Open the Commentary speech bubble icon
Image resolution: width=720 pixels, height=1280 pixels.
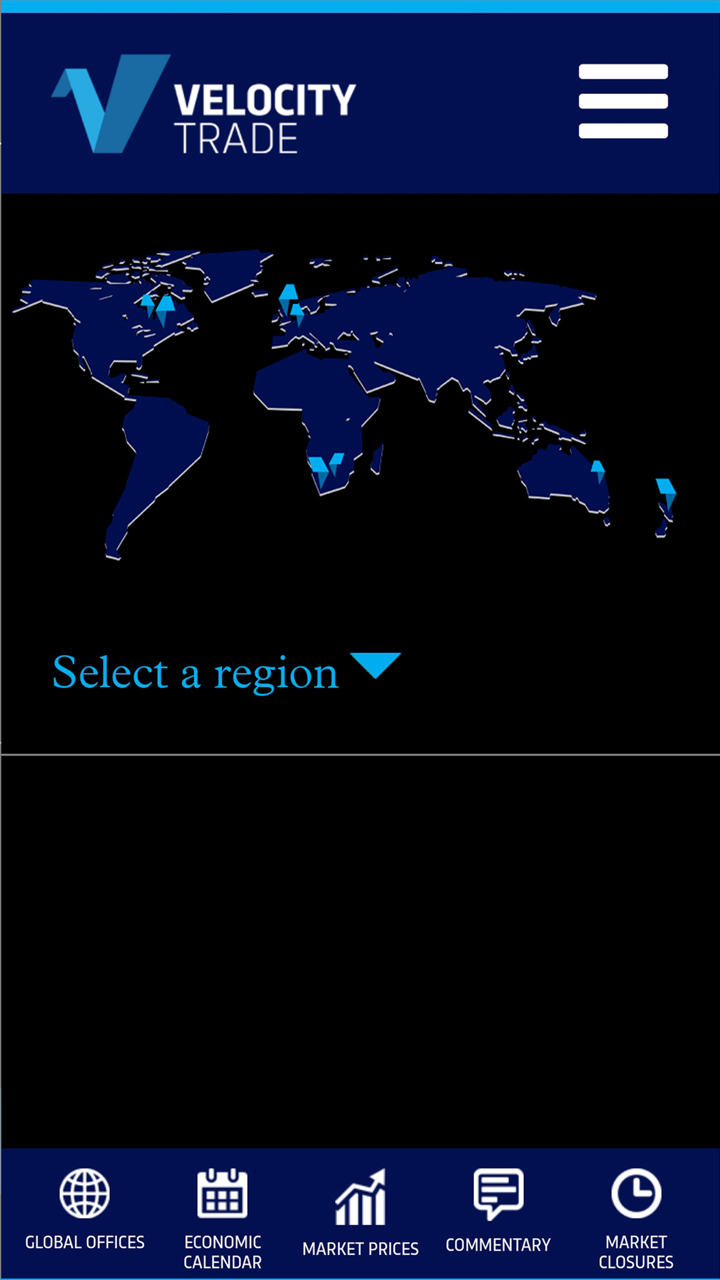click(x=498, y=1190)
